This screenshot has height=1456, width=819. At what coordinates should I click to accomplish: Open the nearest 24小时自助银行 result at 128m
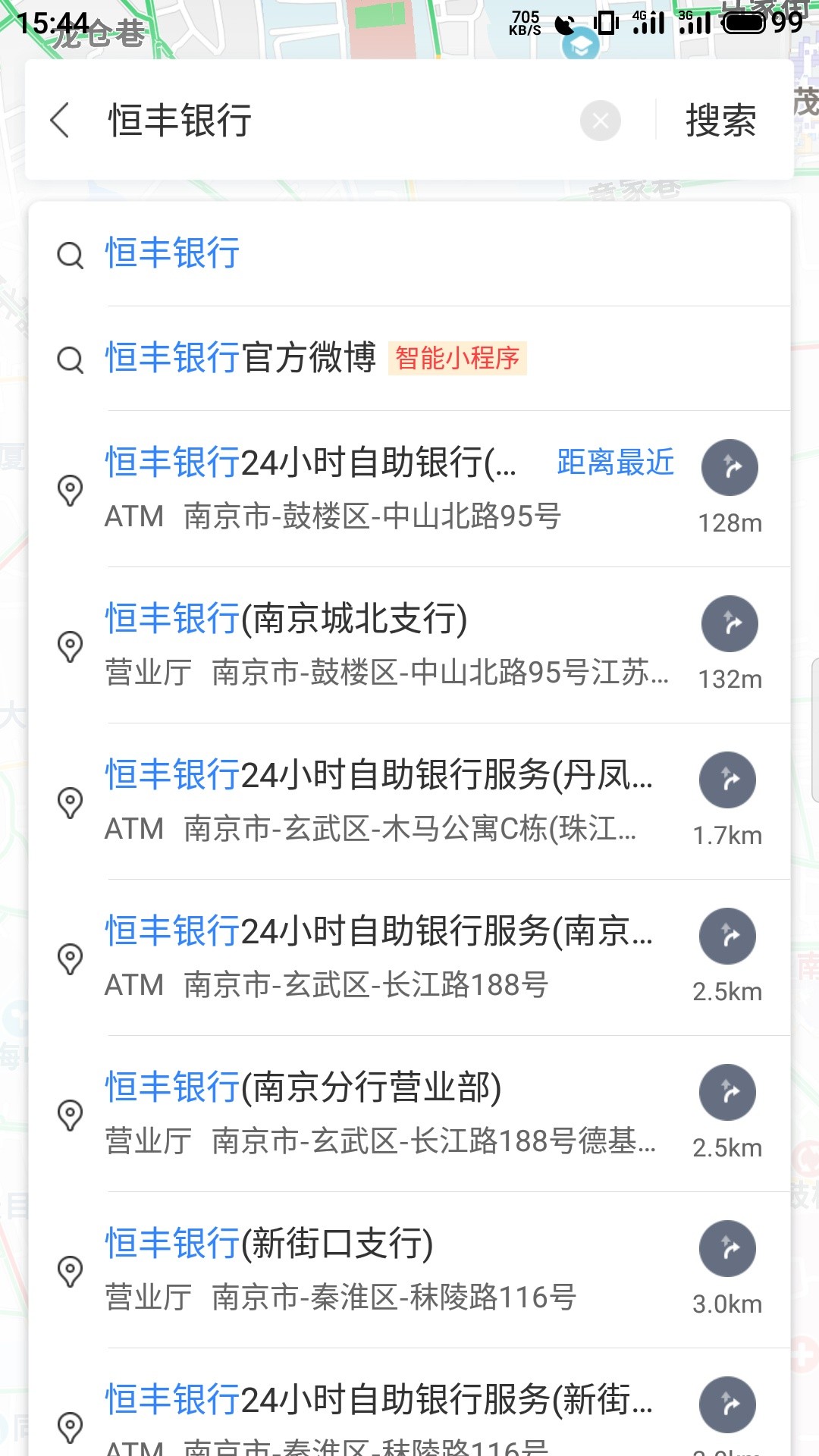point(364,489)
